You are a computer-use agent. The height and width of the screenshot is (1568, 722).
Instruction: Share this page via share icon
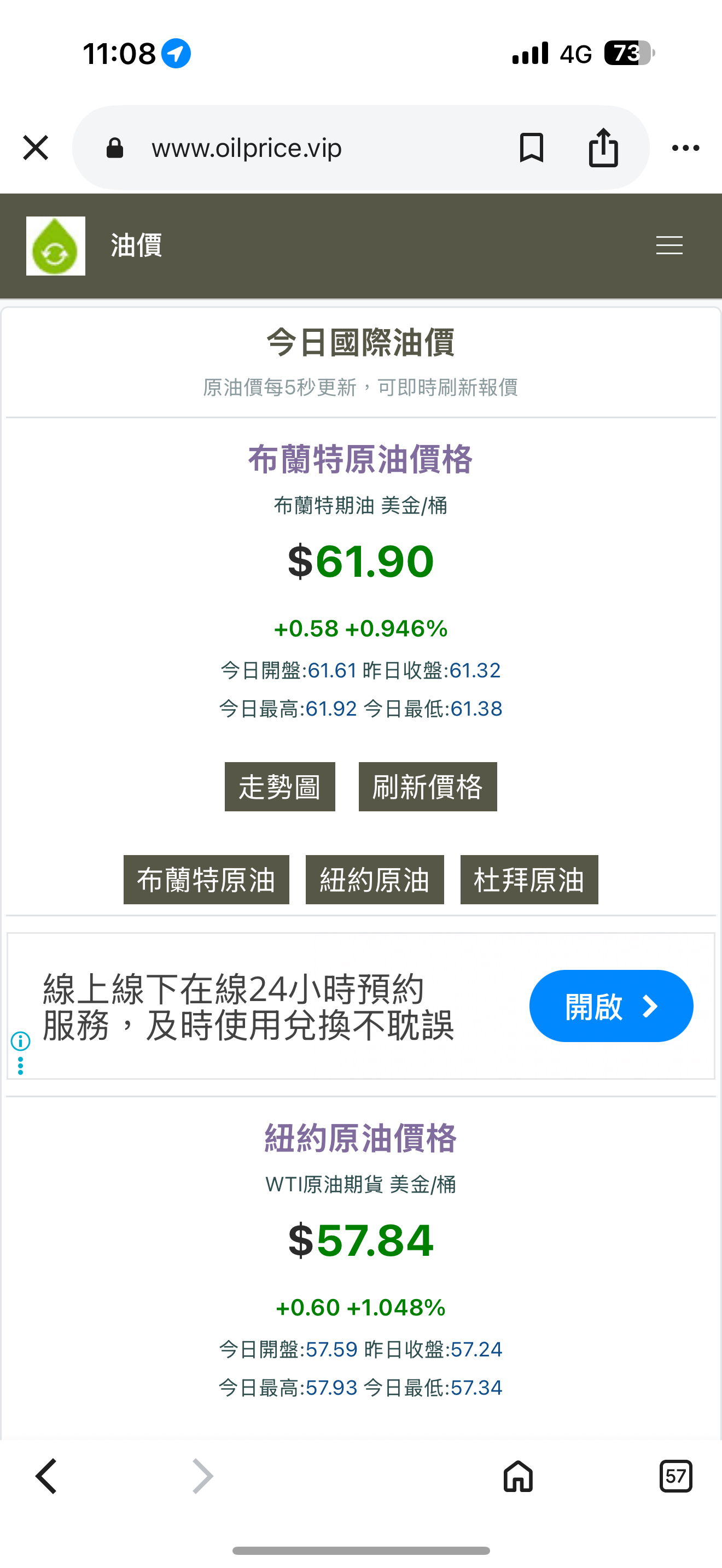(603, 148)
